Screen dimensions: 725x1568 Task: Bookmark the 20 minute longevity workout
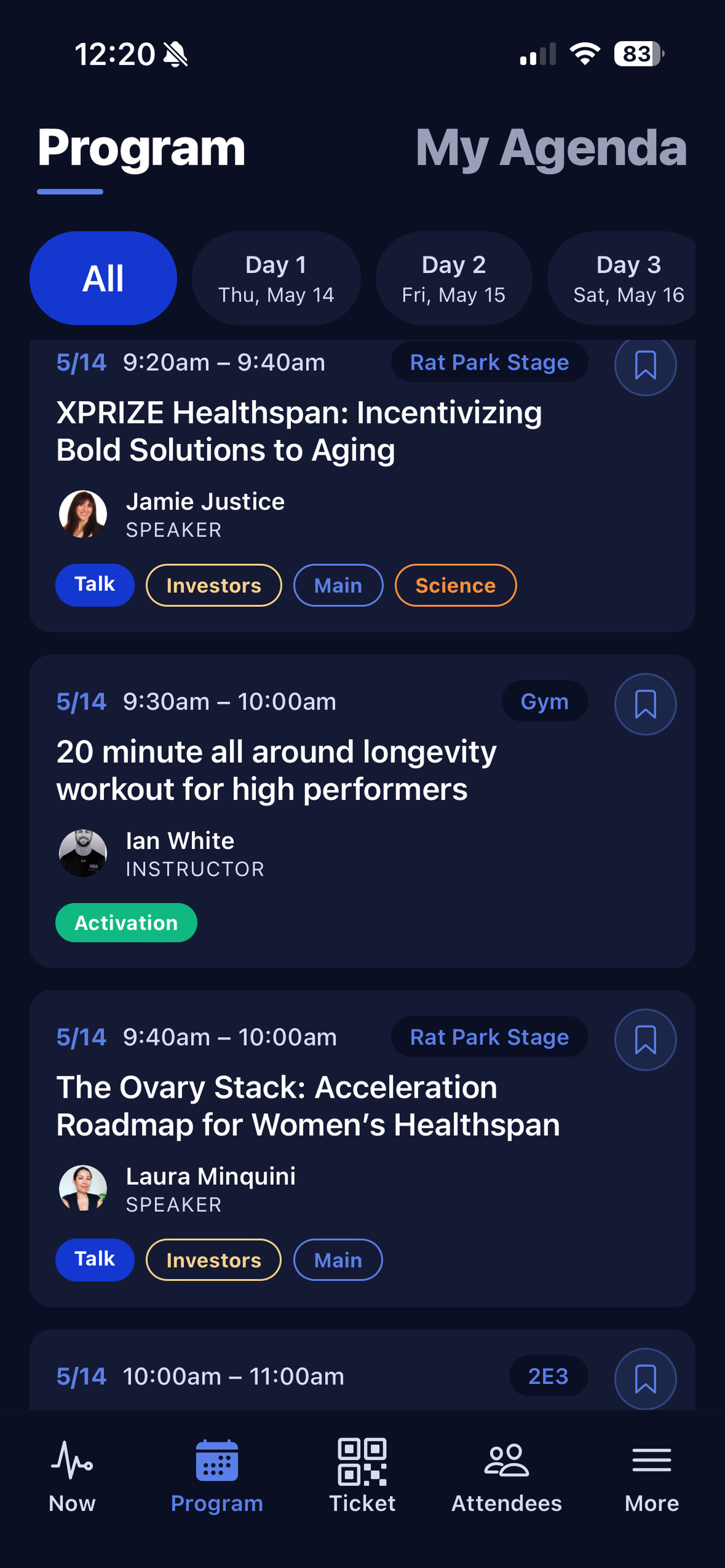(645, 704)
